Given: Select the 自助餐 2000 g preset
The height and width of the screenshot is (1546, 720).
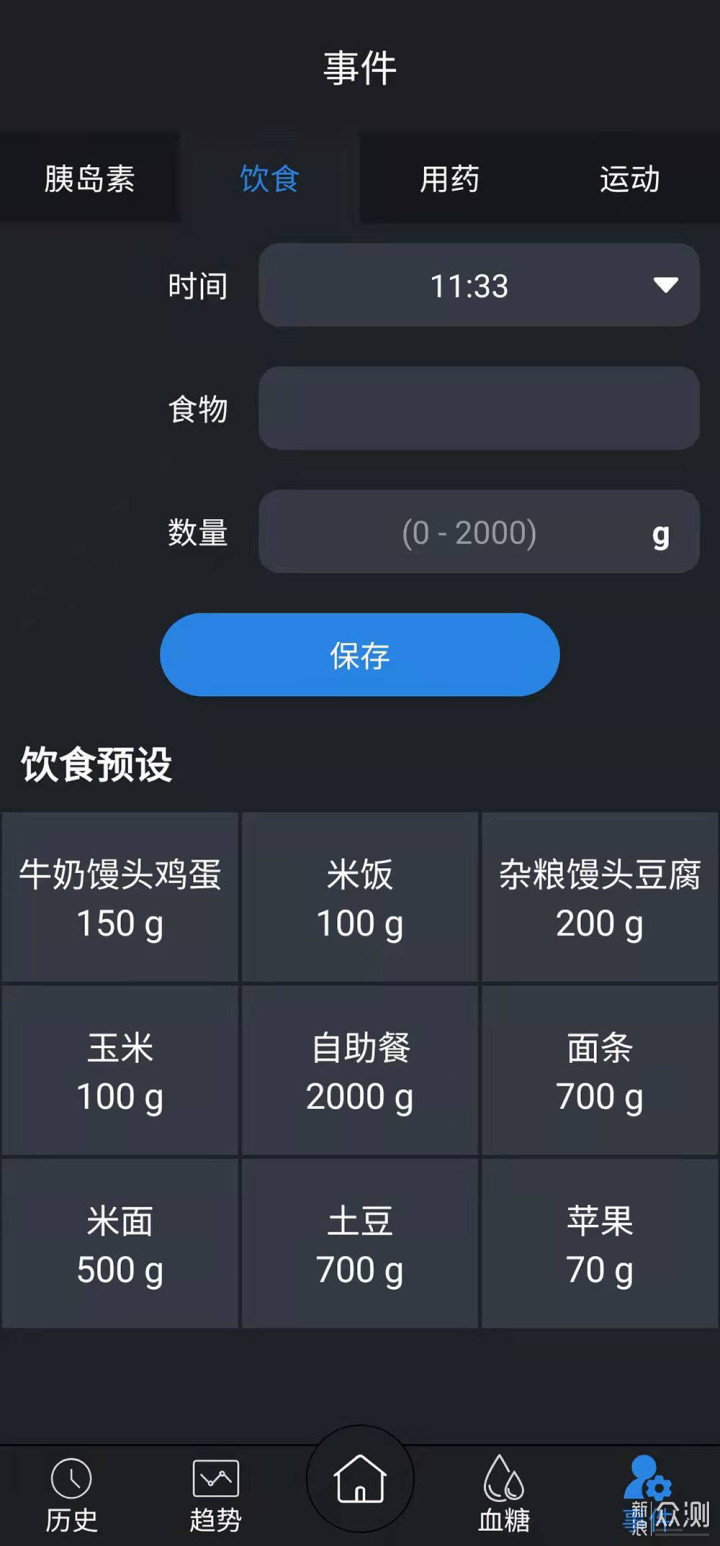Looking at the screenshot, I should pos(360,1071).
